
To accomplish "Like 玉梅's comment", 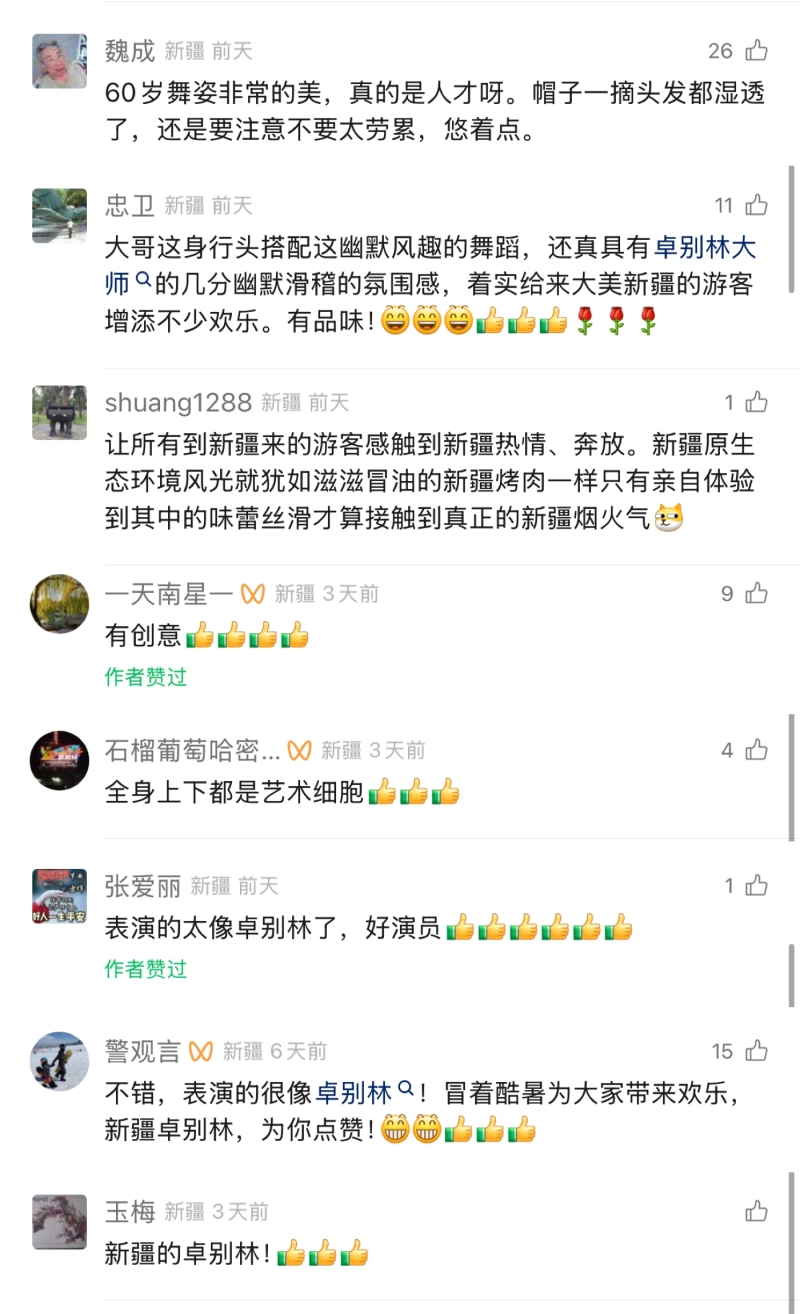I will coord(757,1212).
